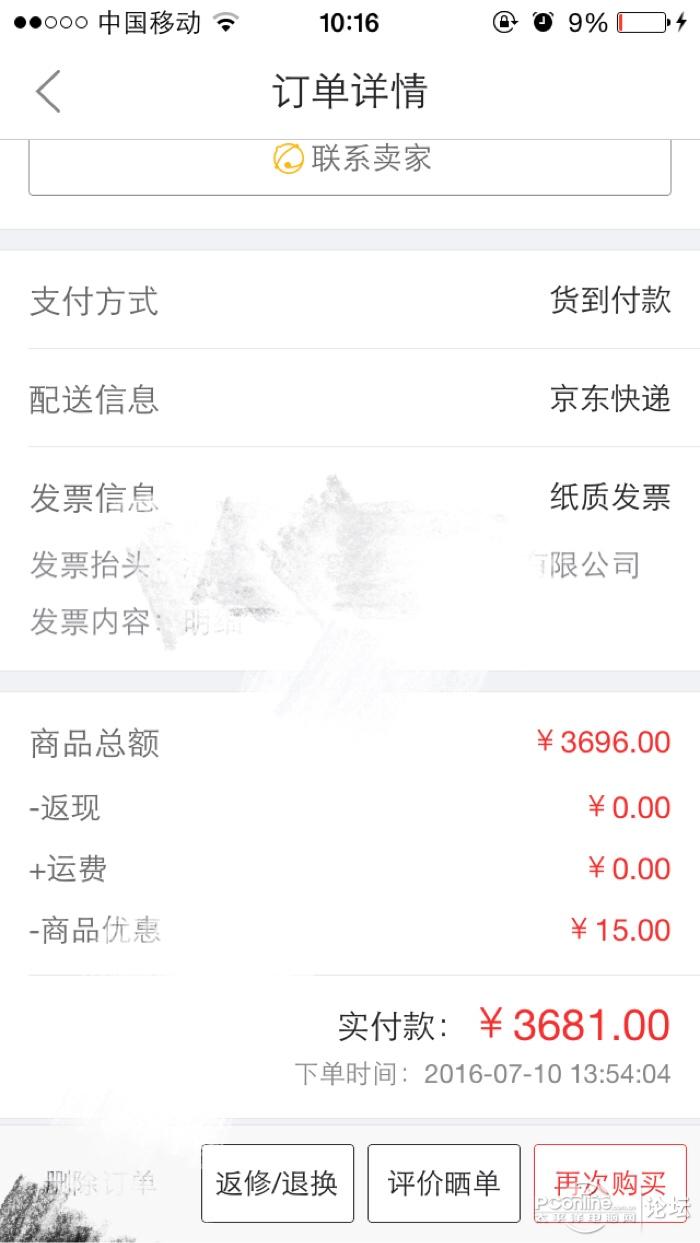This screenshot has width=700, height=1243.
Task: Go back from order details
Action: [x=48, y=92]
